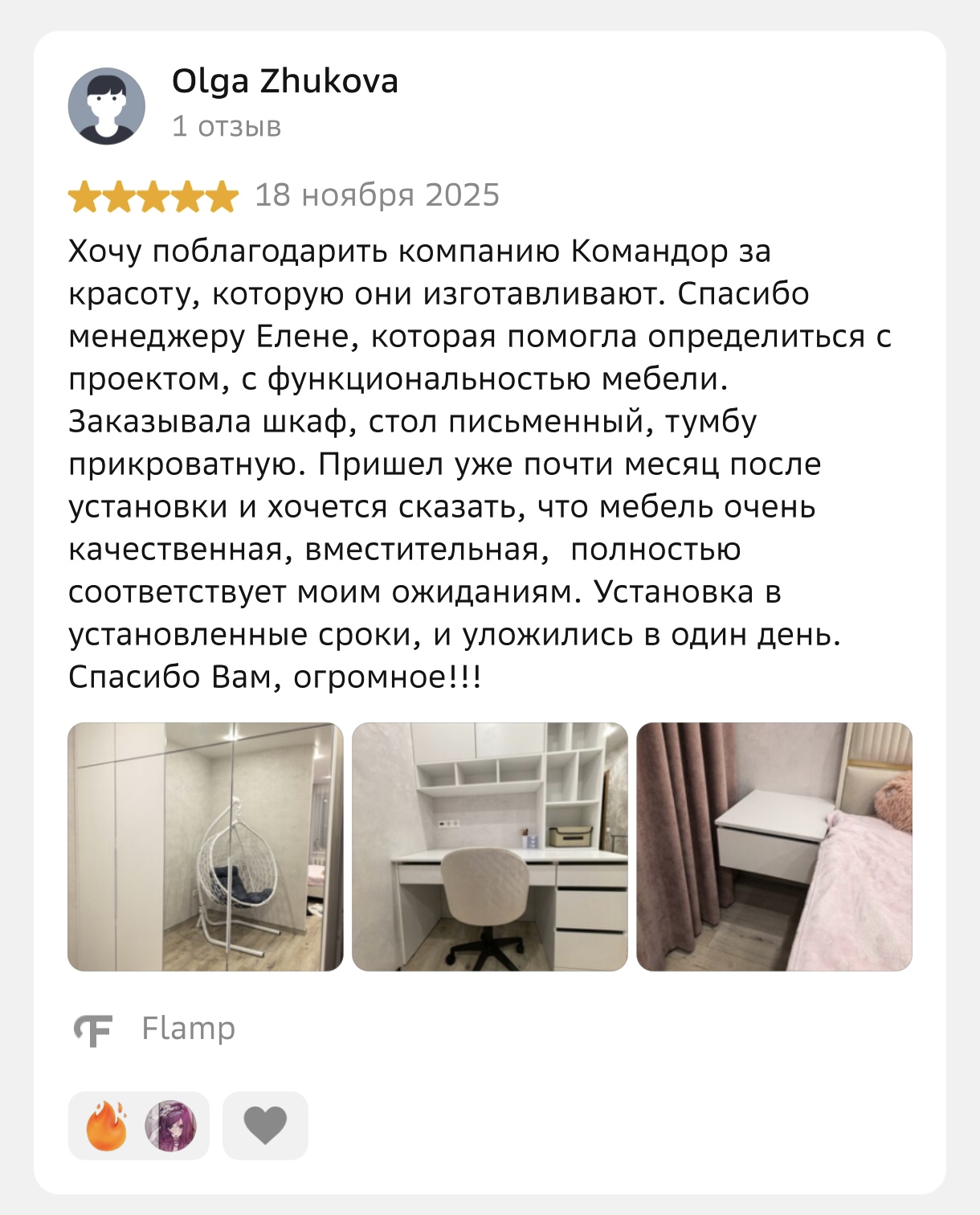Add a heart reaction to the review
Screen dimensions: 980x1215
tap(265, 1125)
